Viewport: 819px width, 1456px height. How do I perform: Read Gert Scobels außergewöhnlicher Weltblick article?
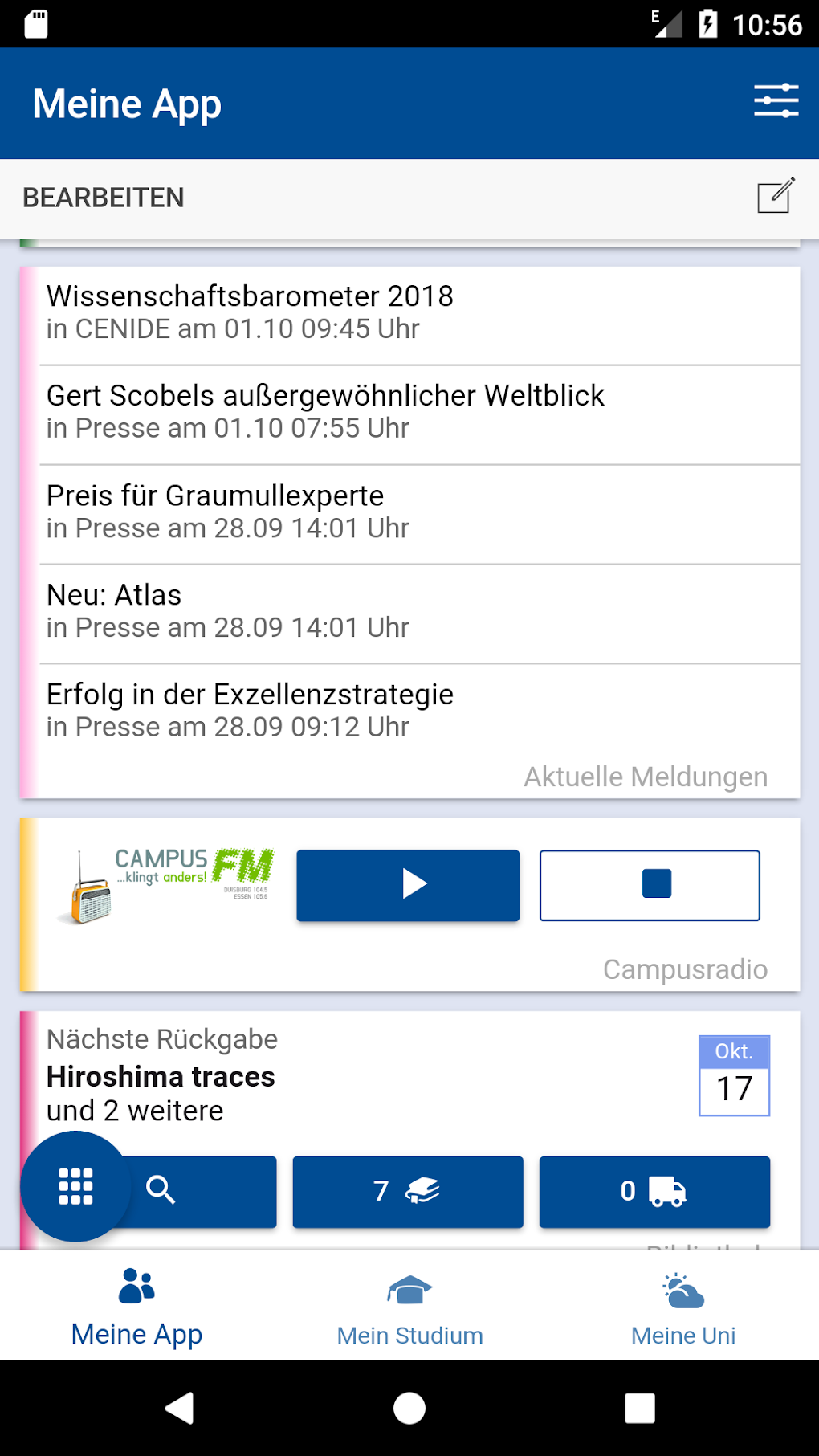(419, 414)
